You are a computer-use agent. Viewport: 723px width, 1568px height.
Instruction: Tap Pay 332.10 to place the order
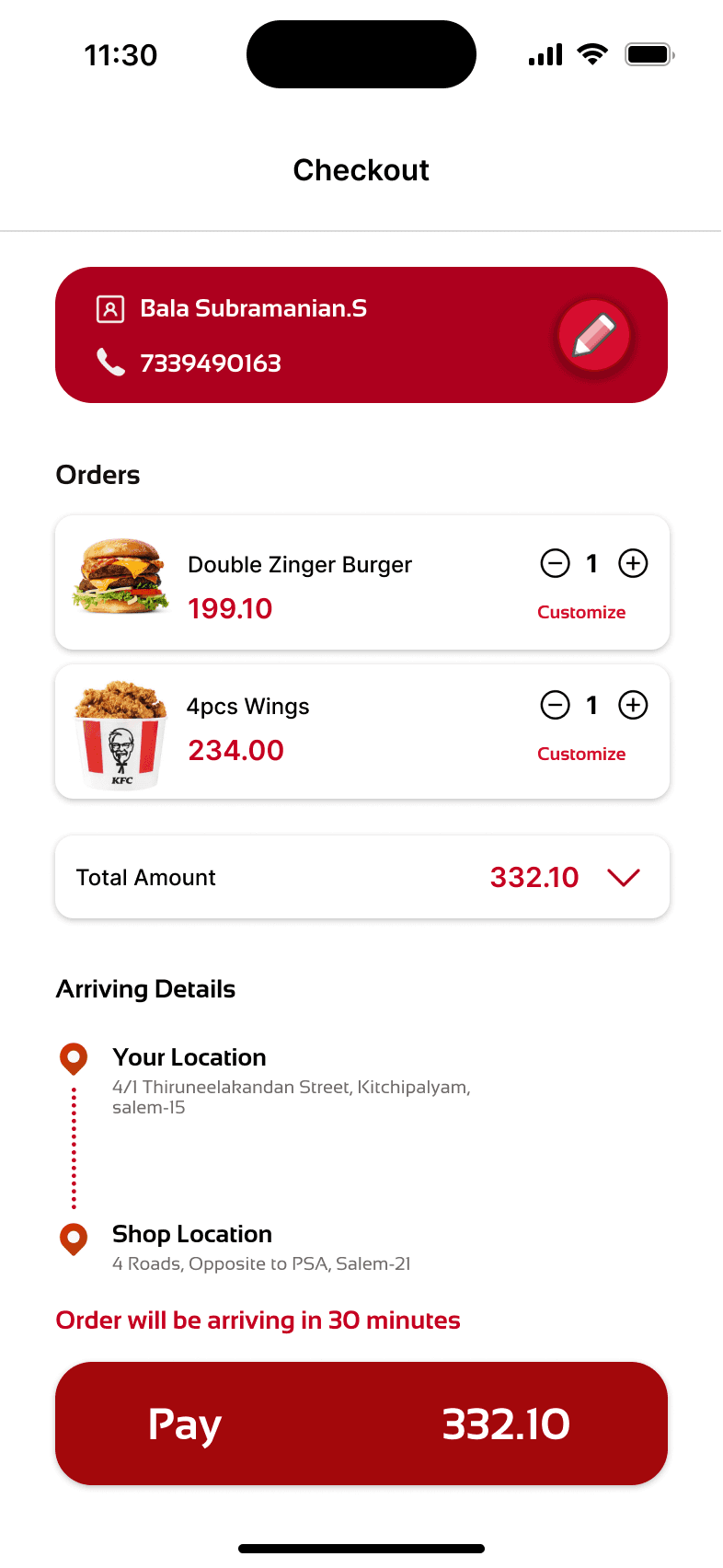coord(361,1424)
